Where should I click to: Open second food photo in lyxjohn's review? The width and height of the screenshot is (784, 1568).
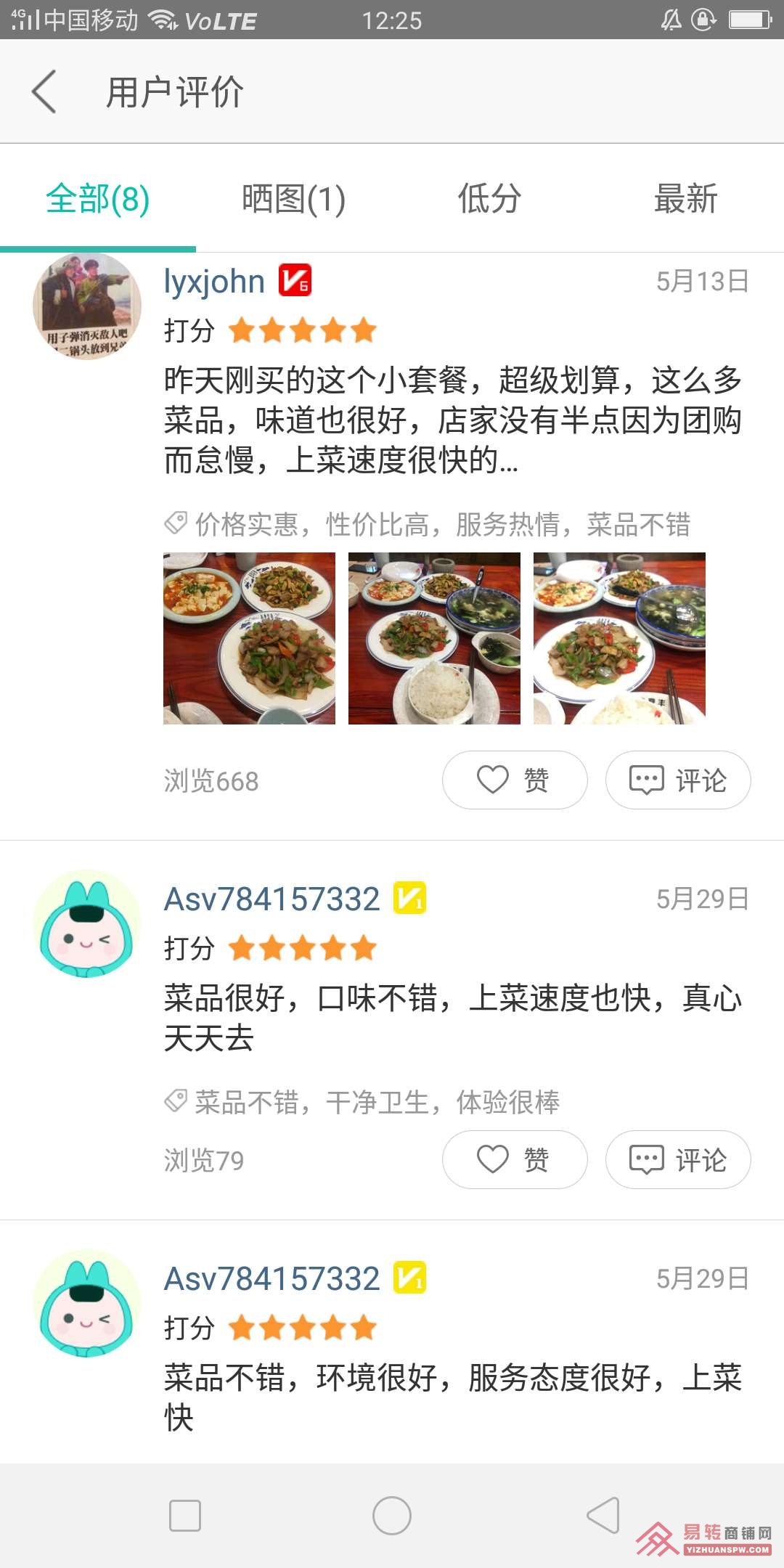434,638
